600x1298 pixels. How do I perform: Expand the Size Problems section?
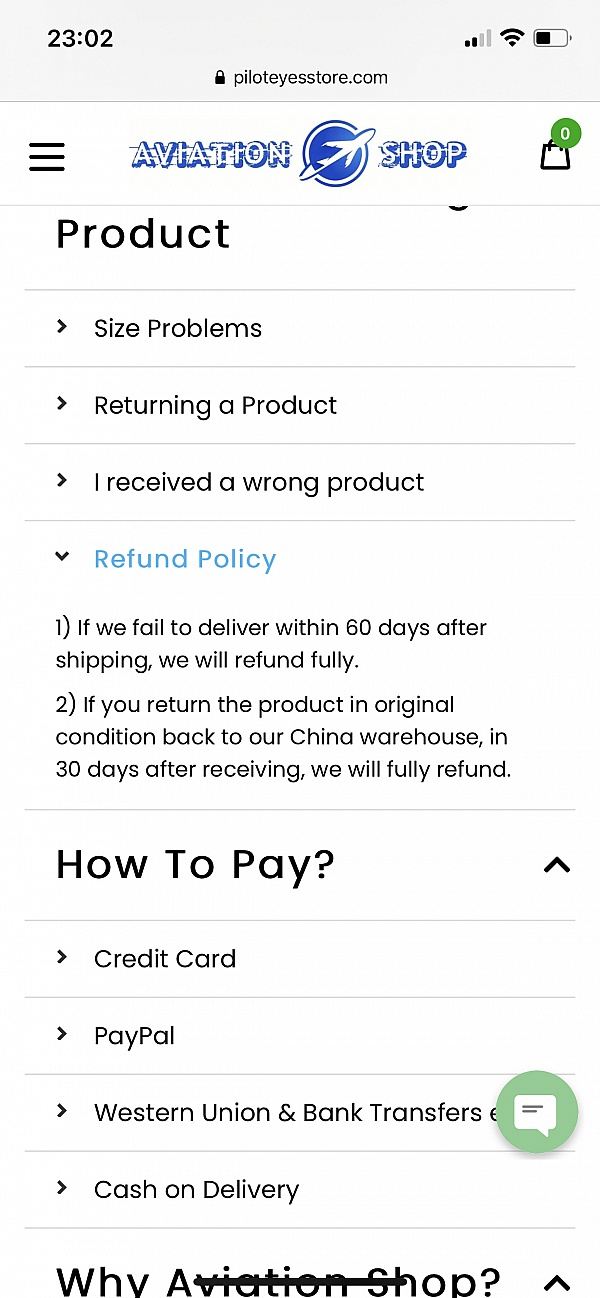178,328
